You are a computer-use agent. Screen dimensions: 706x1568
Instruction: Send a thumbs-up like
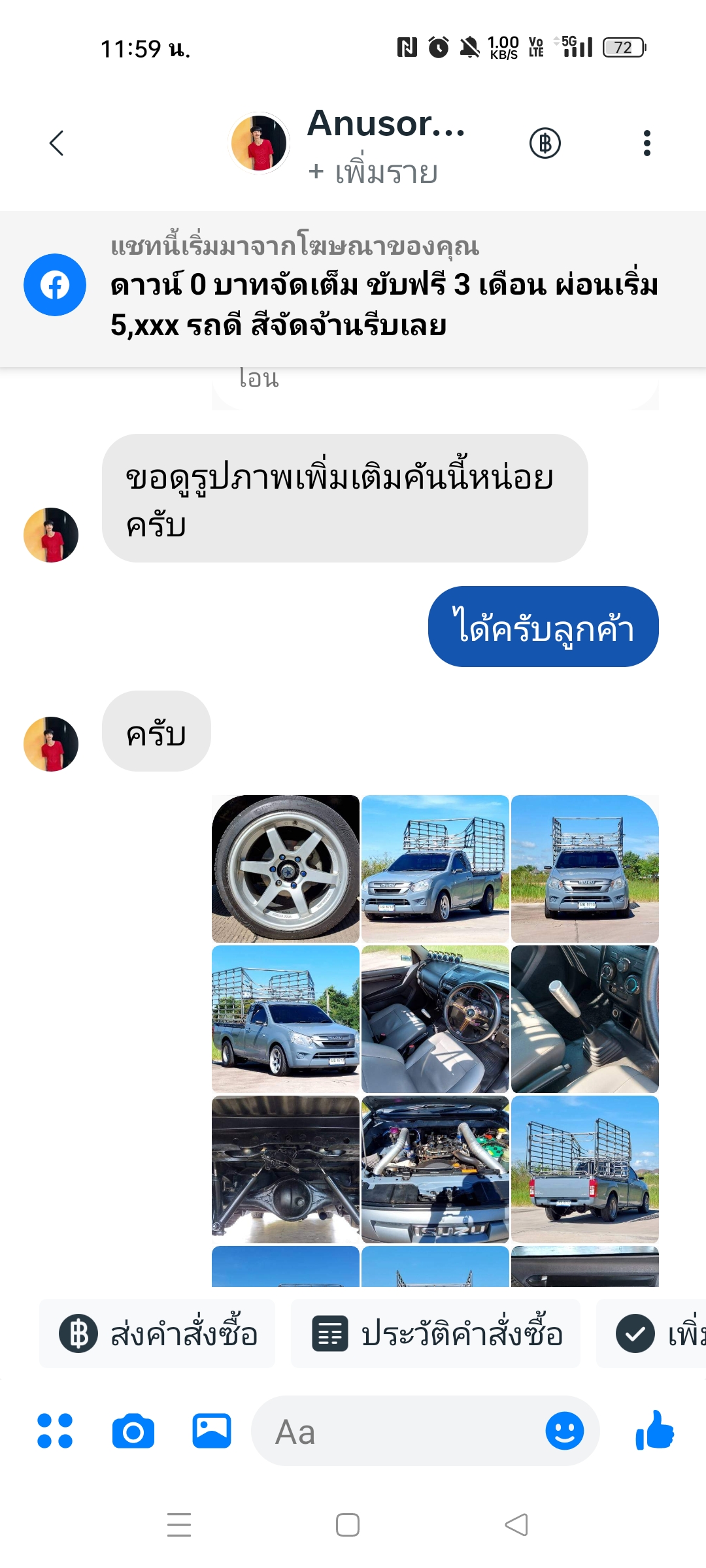pyautogui.click(x=655, y=1431)
